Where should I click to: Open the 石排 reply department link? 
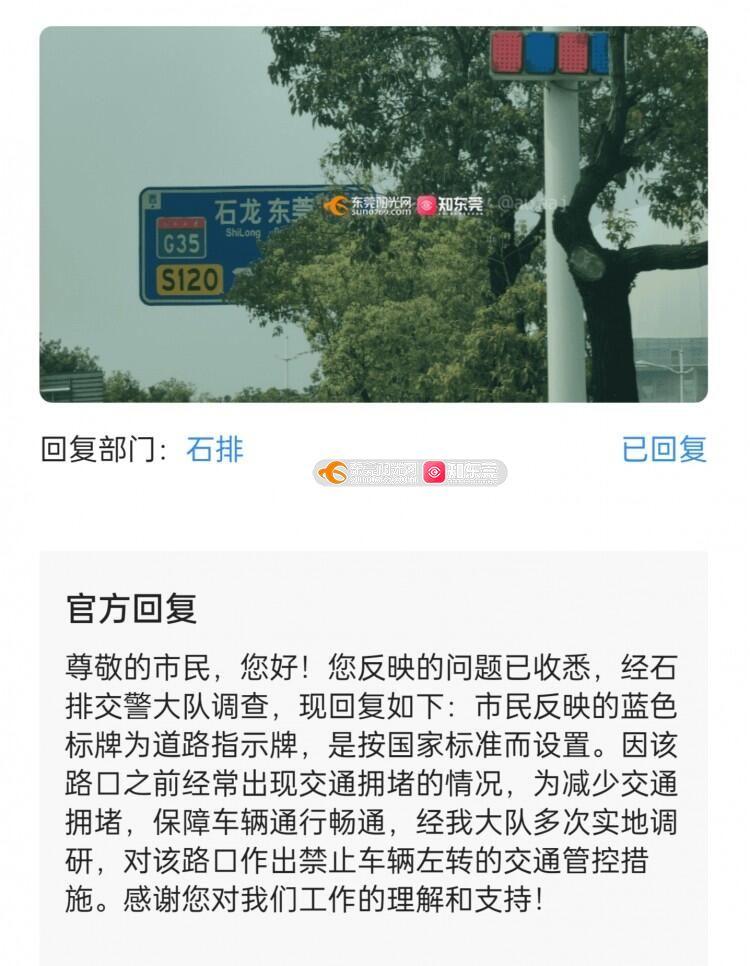[214, 450]
